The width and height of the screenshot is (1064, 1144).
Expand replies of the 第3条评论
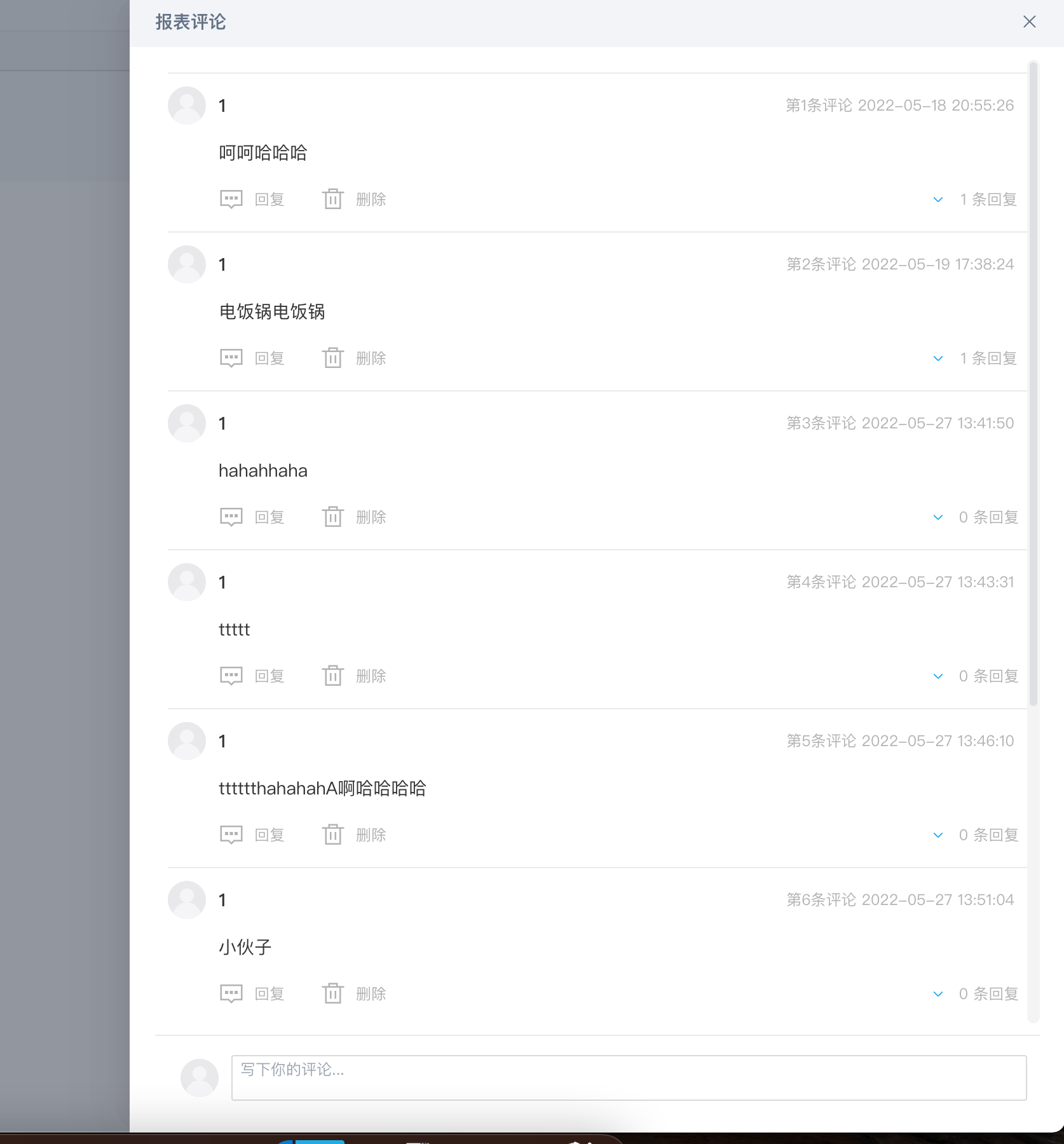point(976,517)
